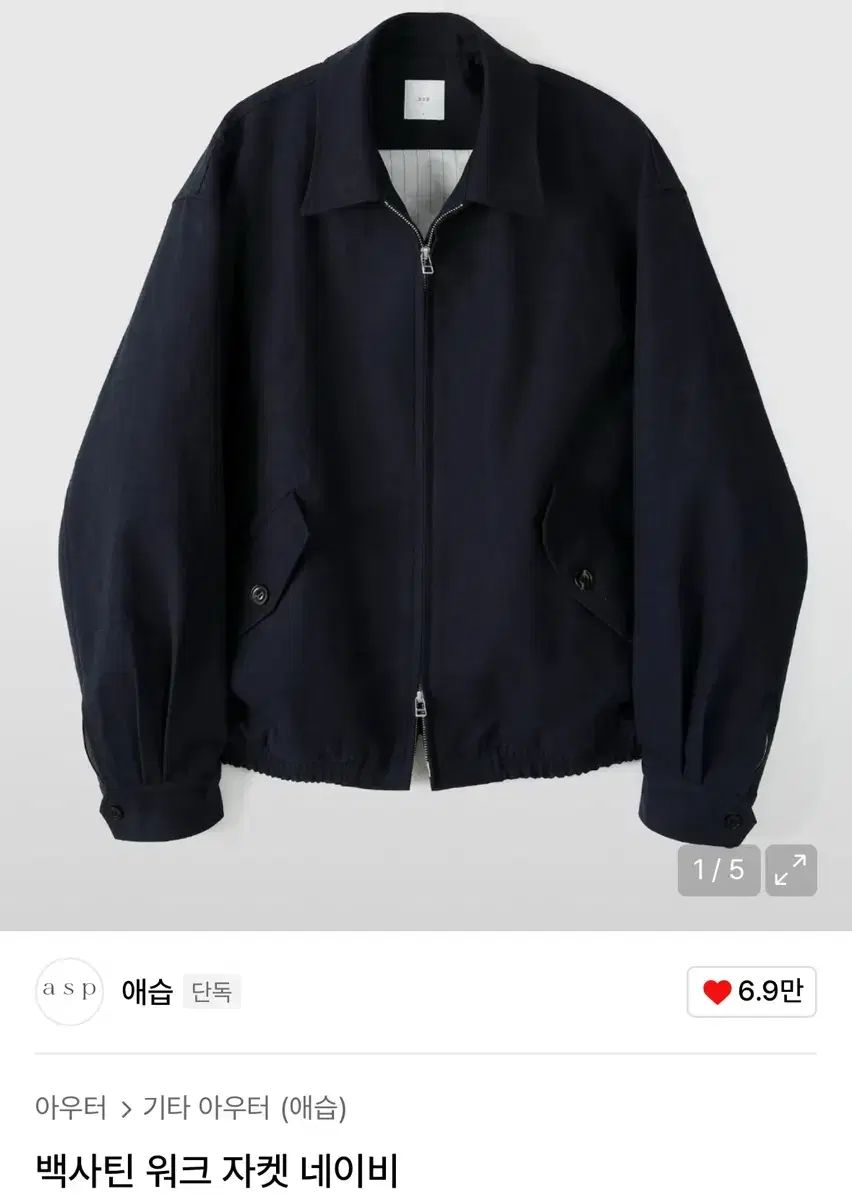Expand the product image to fullscreen
This screenshot has height=1200, width=852.
click(791, 870)
